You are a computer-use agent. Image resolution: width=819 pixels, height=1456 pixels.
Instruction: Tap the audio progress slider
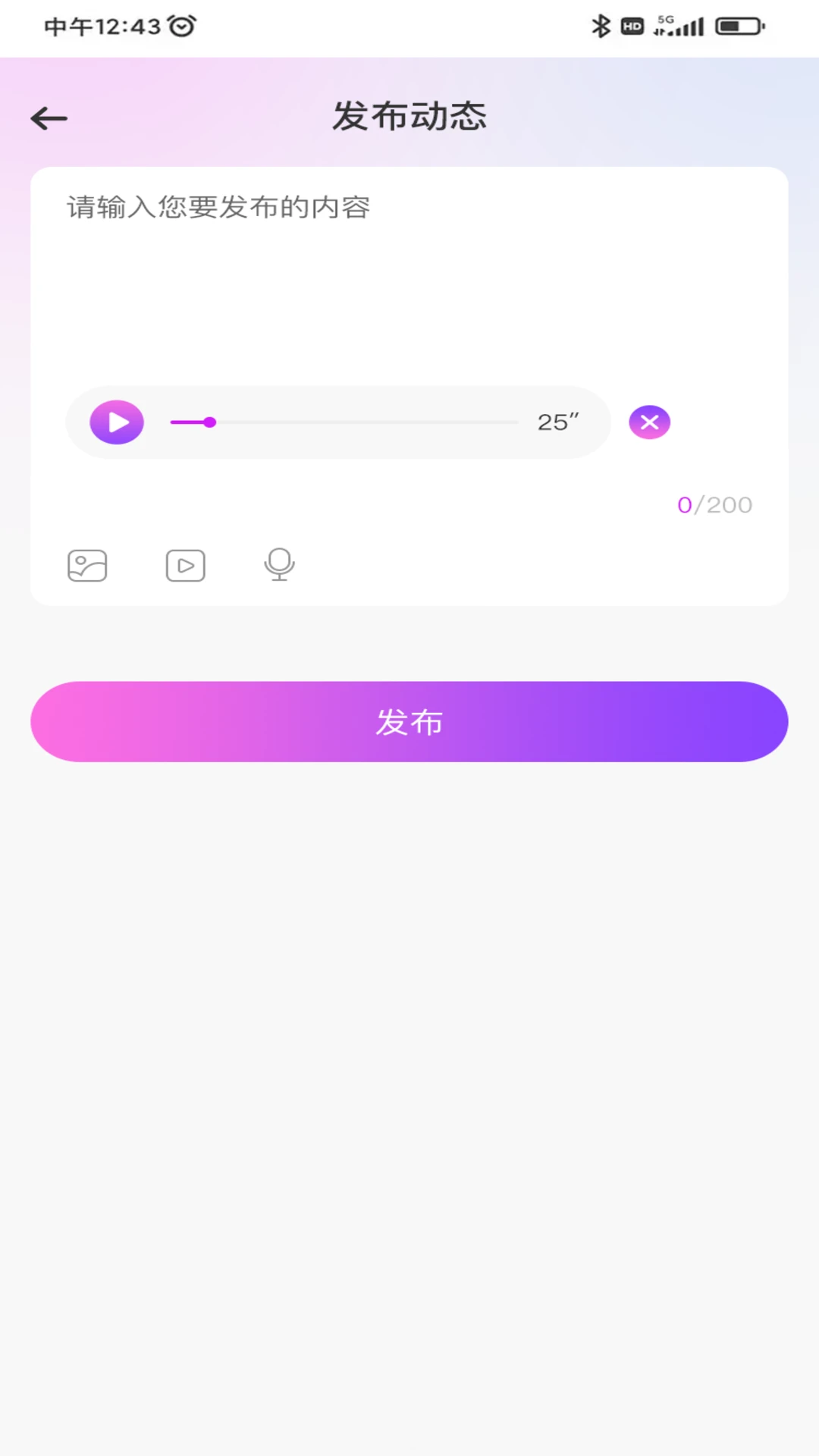(x=344, y=422)
